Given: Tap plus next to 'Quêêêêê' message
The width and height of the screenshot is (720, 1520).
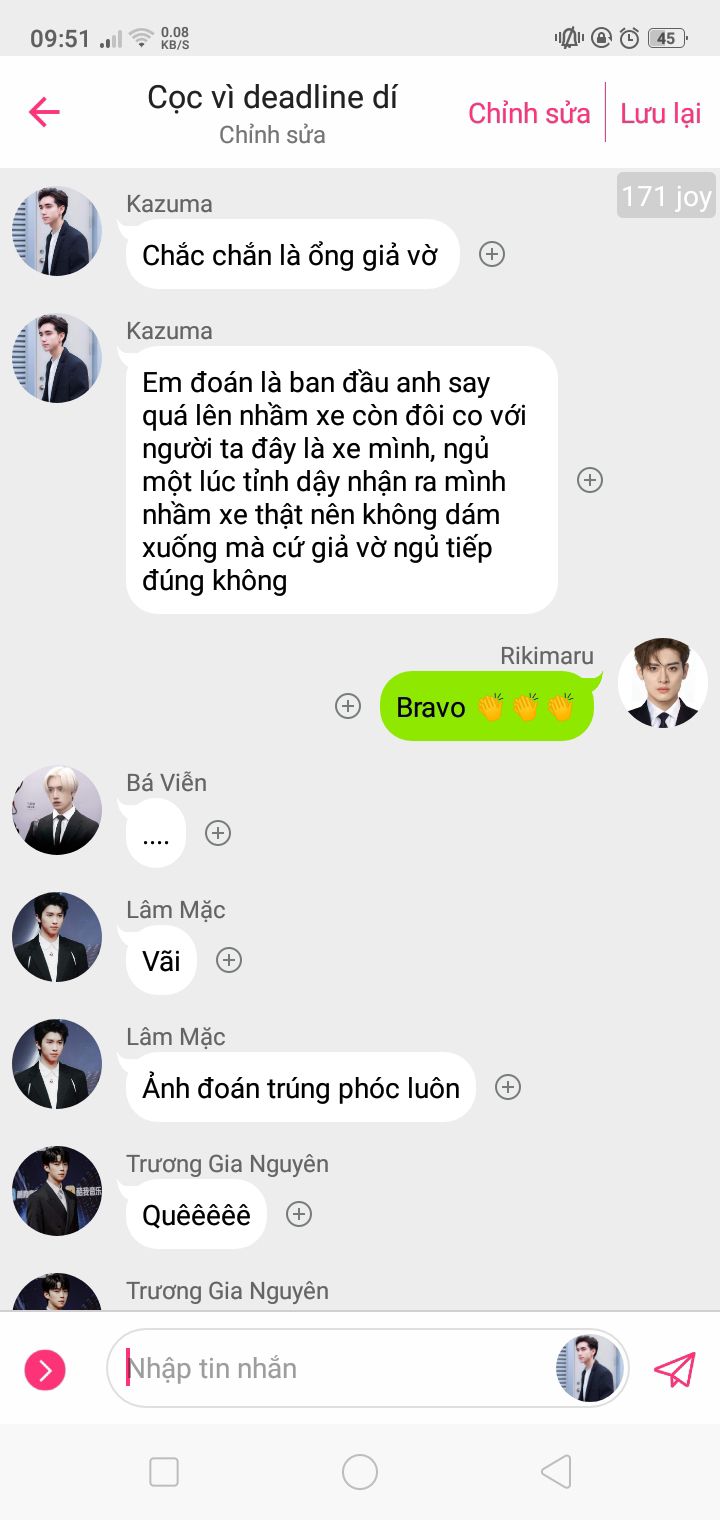Looking at the screenshot, I should (x=299, y=1214).
